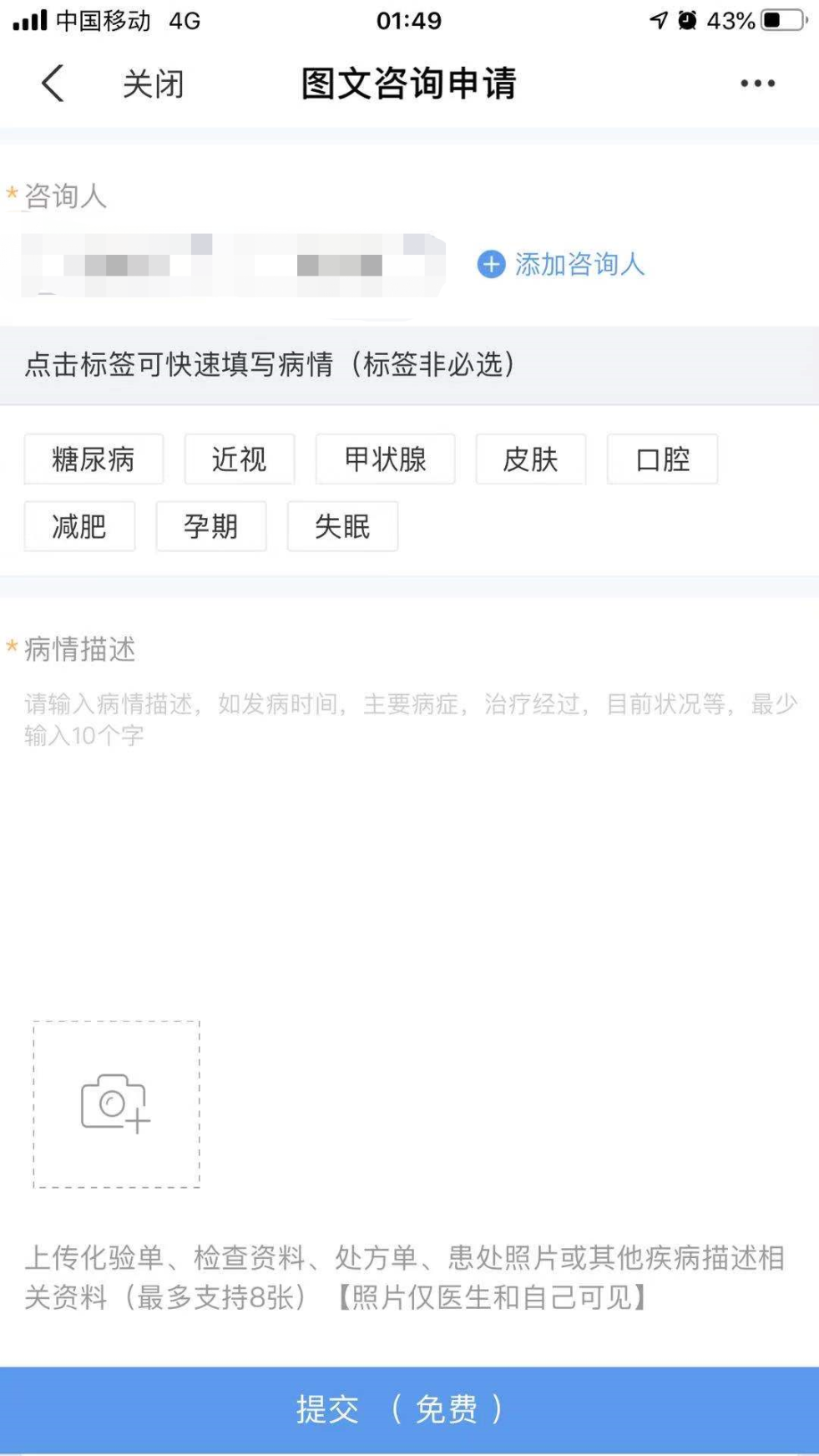Tap the 孕期 tag
This screenshot has width=819, height=1456.
(211, 526)
